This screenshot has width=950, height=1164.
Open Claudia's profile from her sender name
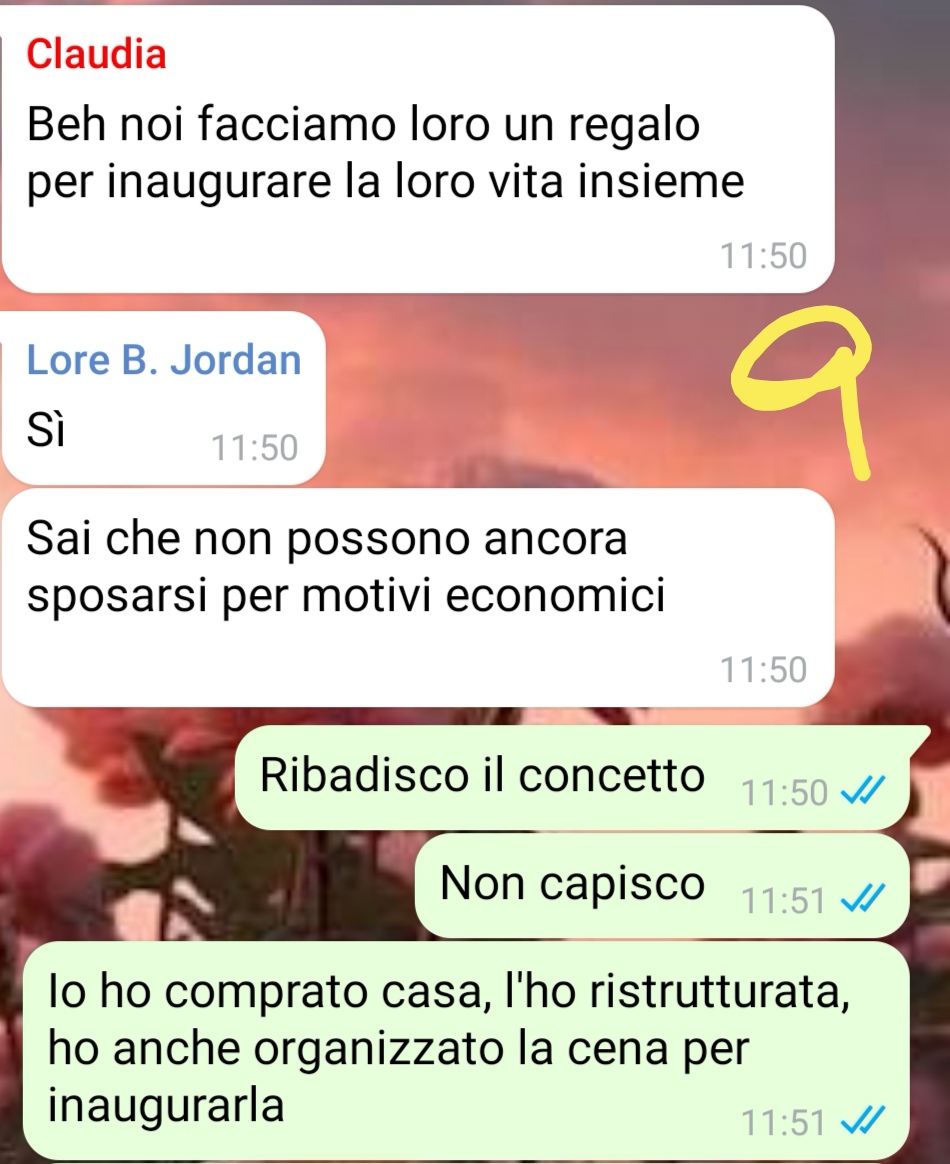tap(96, 54)
